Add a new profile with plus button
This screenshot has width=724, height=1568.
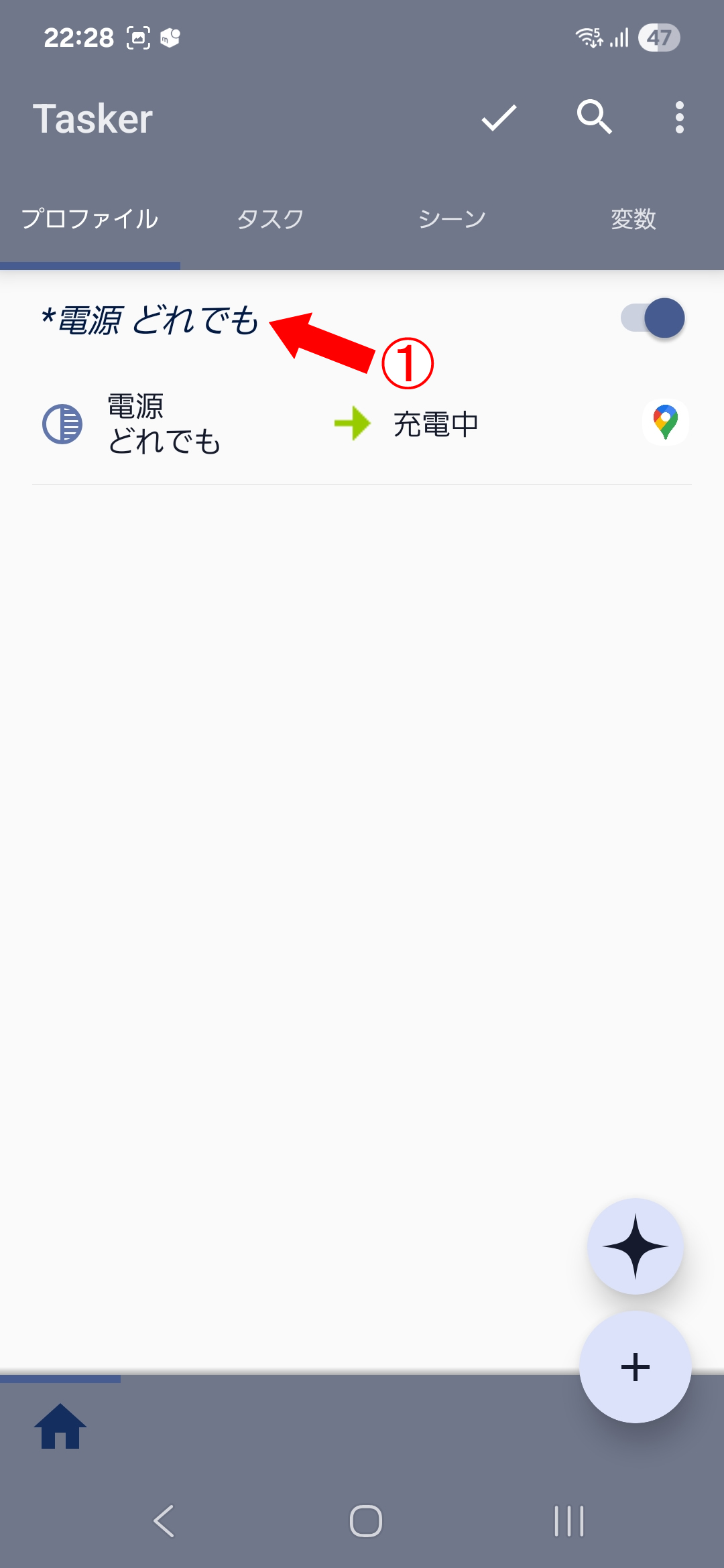click(x=635, y=1367)
